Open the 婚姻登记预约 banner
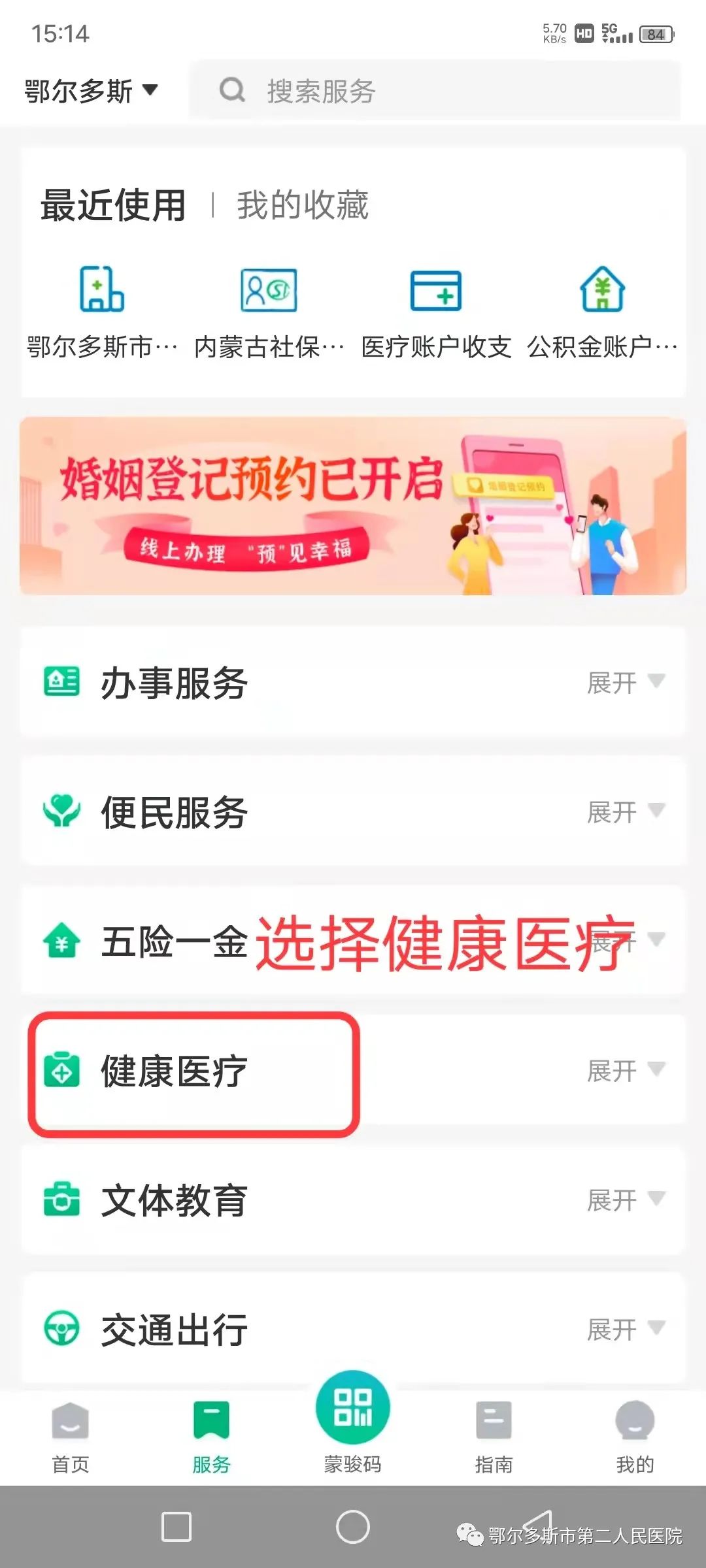Image resolution: width=706 pixels, height=1568 pixels. point(353,506)
